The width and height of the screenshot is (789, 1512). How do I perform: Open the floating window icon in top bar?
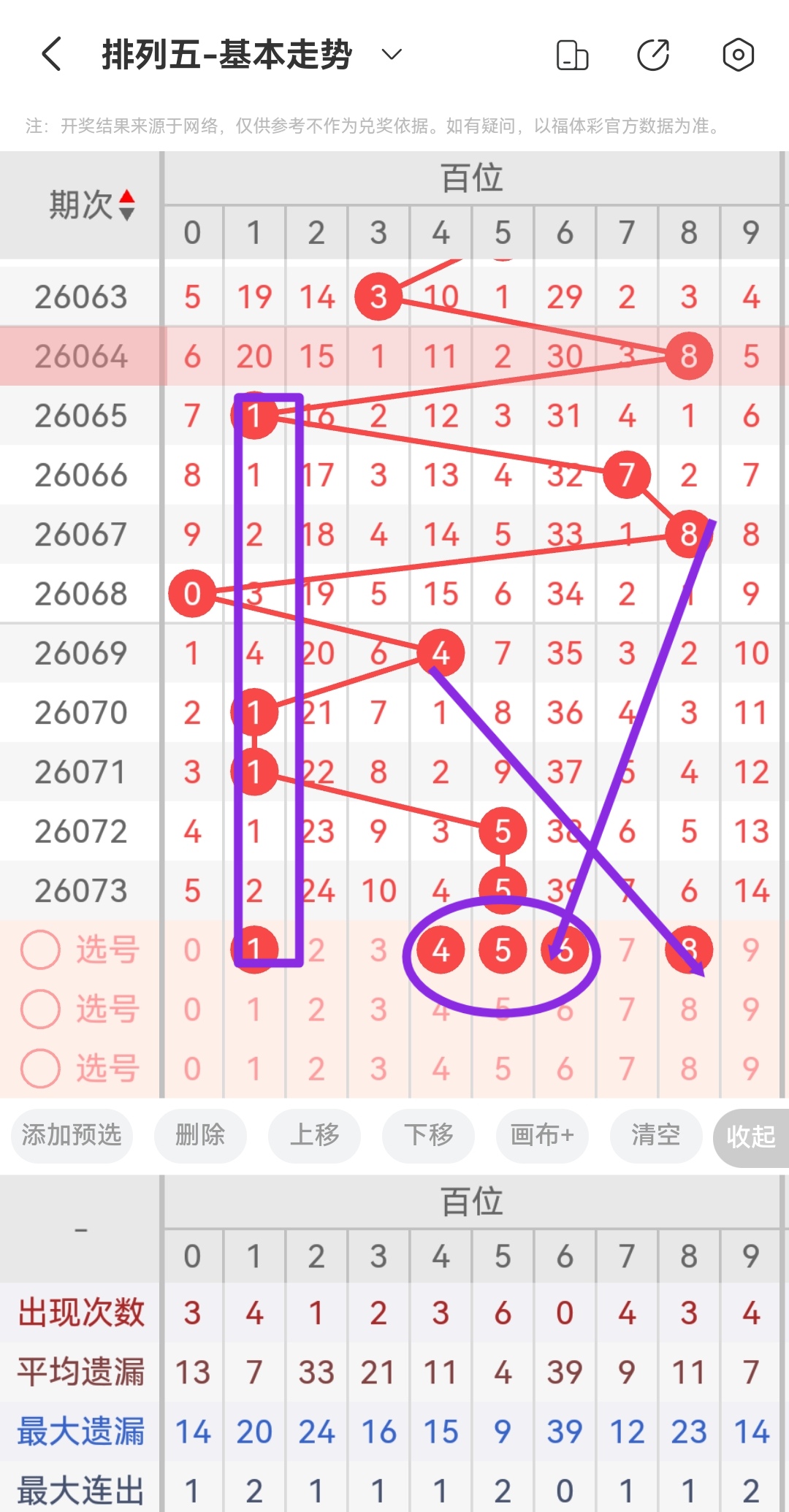click(573, 53)
